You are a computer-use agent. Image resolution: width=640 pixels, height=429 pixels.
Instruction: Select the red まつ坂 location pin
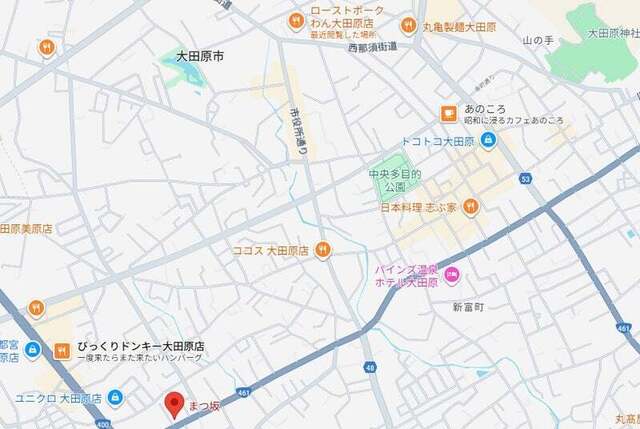click(173, 404)
